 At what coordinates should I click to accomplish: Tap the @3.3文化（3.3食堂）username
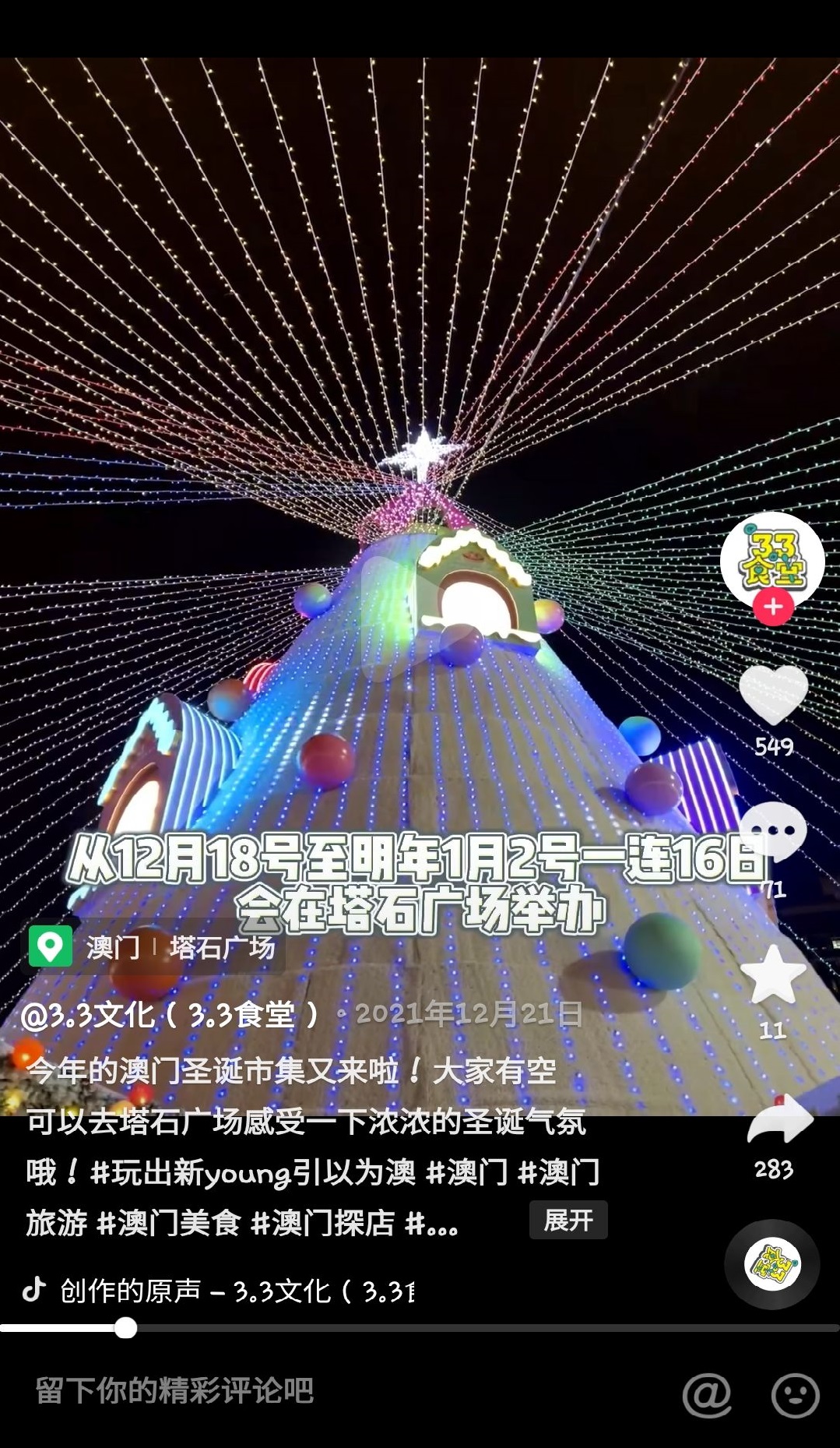[171, 1014]
